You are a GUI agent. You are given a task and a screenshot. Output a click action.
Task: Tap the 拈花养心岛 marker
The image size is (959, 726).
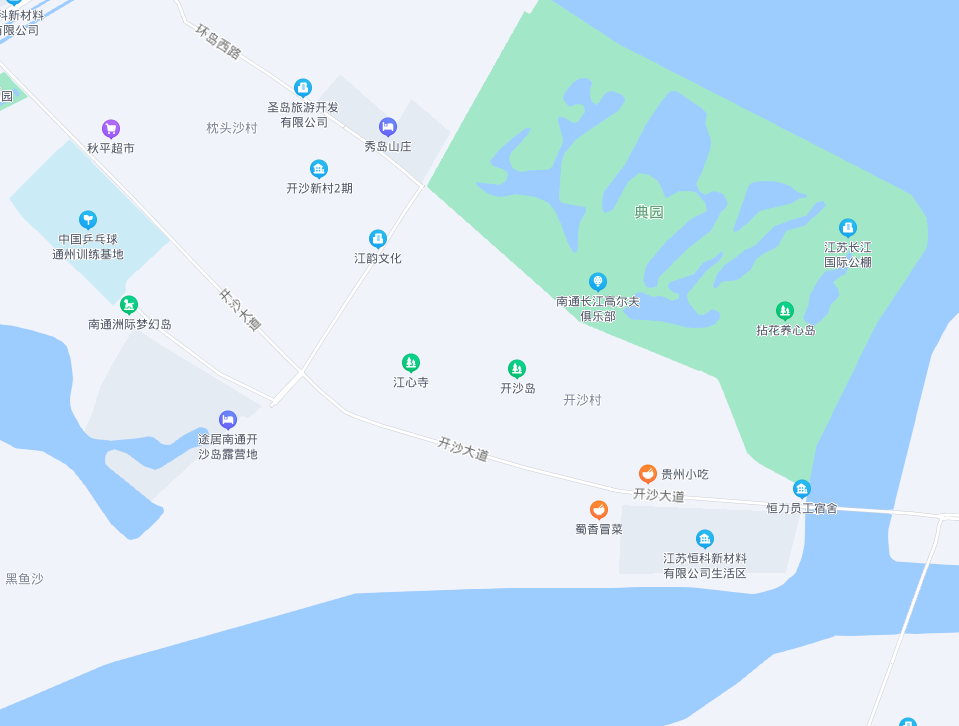tap(785, 311)
